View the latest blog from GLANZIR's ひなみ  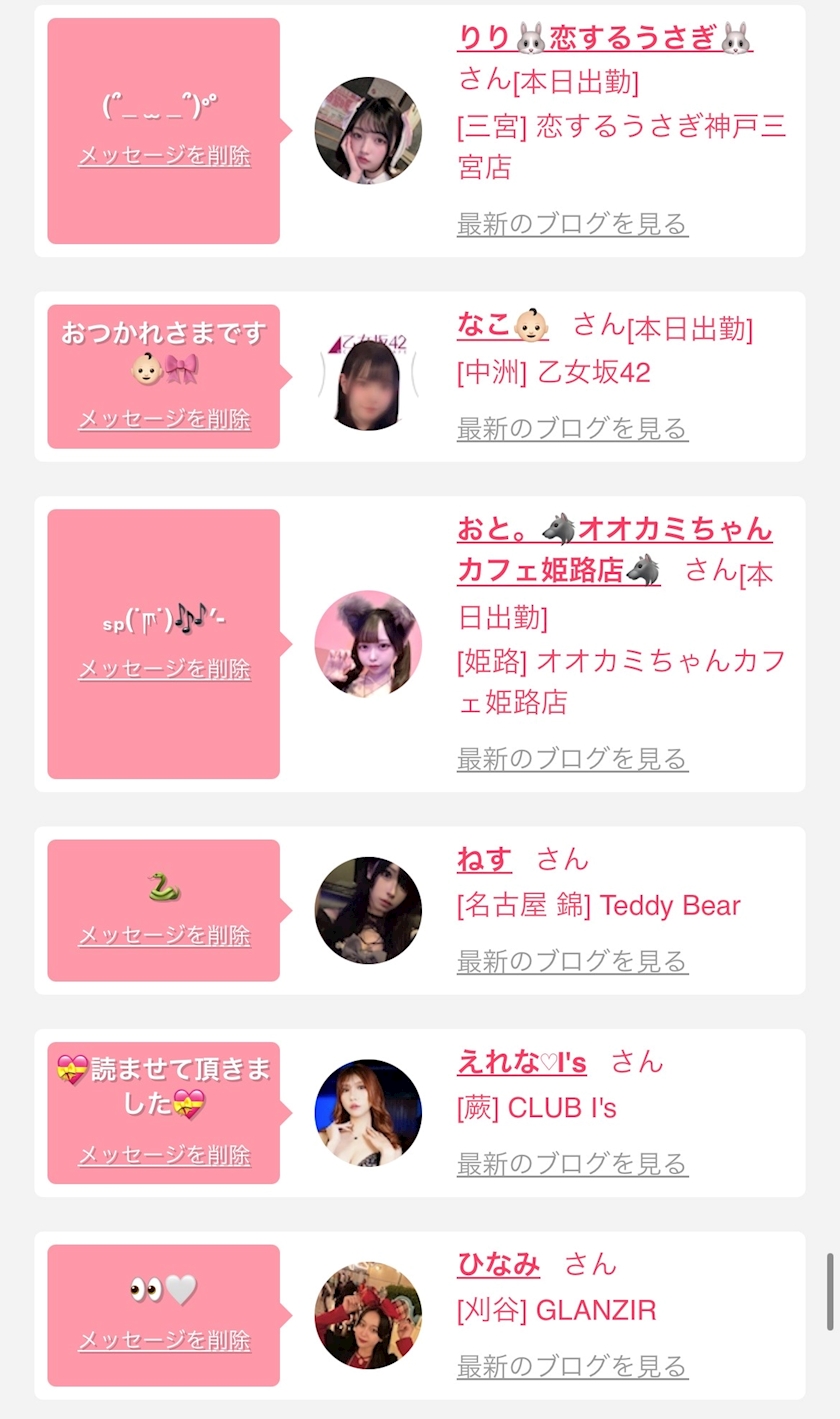(x=572, y=1366)
